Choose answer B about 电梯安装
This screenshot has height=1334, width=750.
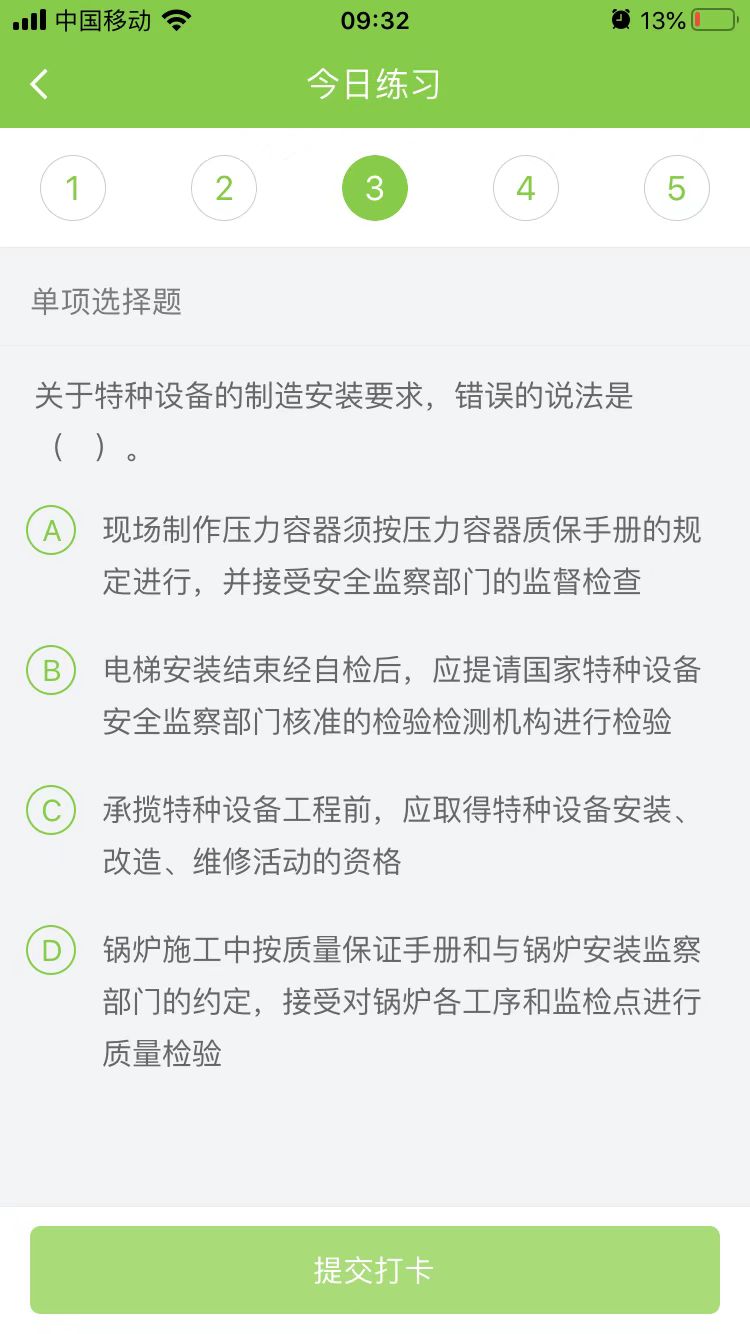click(x=51, y=671)
